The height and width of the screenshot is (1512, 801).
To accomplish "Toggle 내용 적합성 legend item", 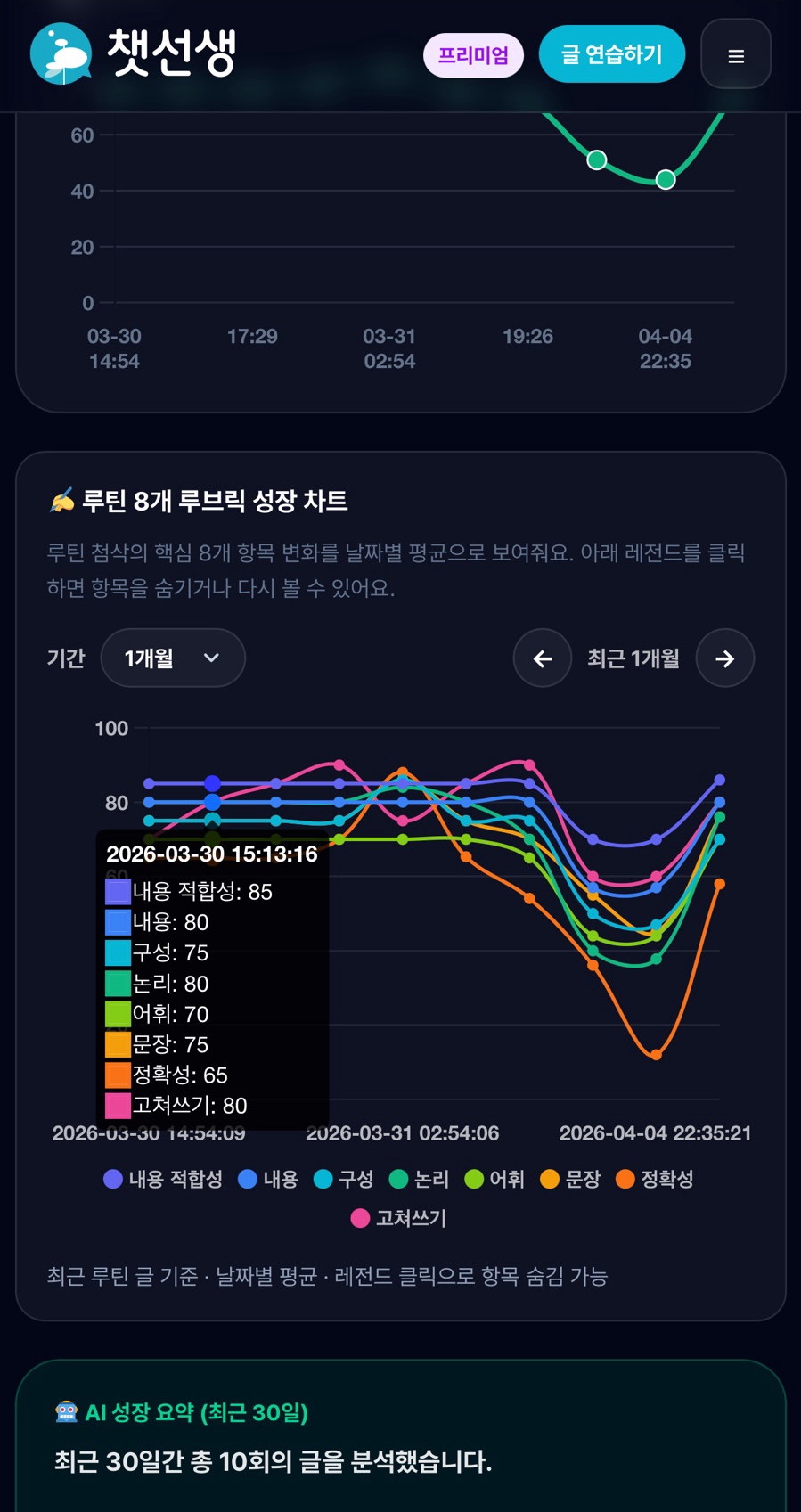I will [x=163, y=1179].
